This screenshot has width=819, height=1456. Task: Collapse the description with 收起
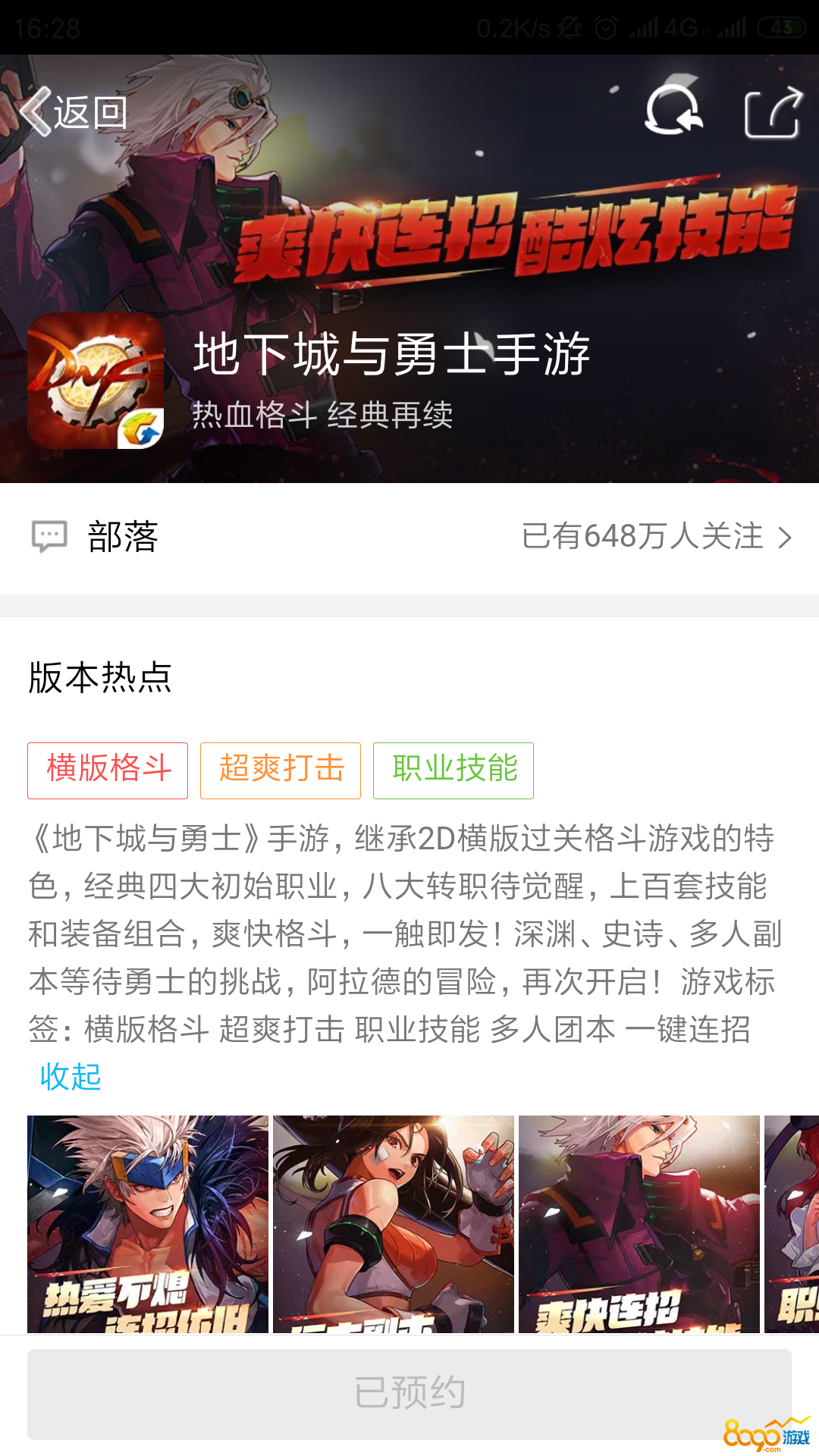[x=71, y=1076]
